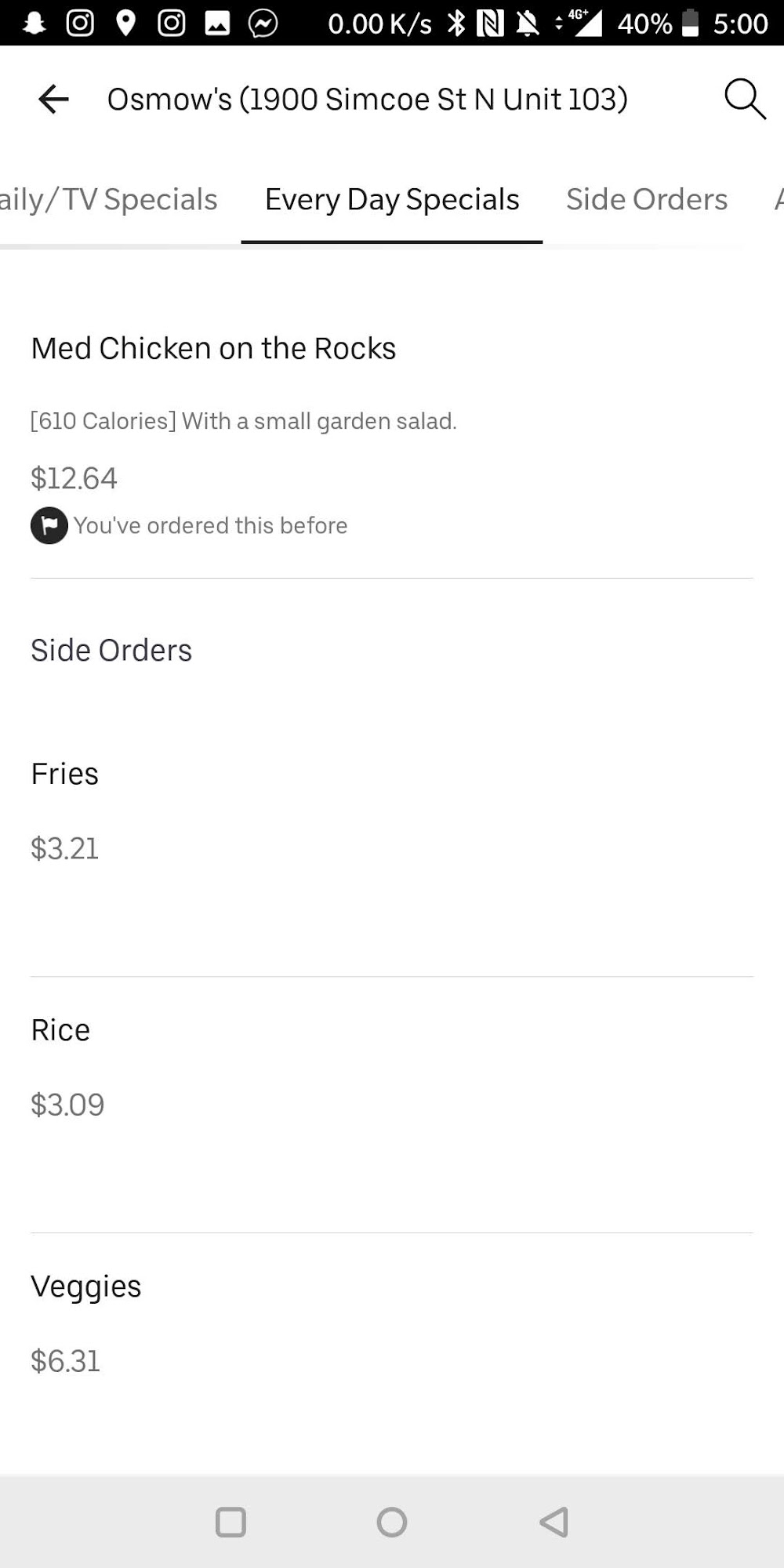Viewport: 784px width, 1568px height.
Task: Select the Every Day Specials tab
Action: (392, 200)
